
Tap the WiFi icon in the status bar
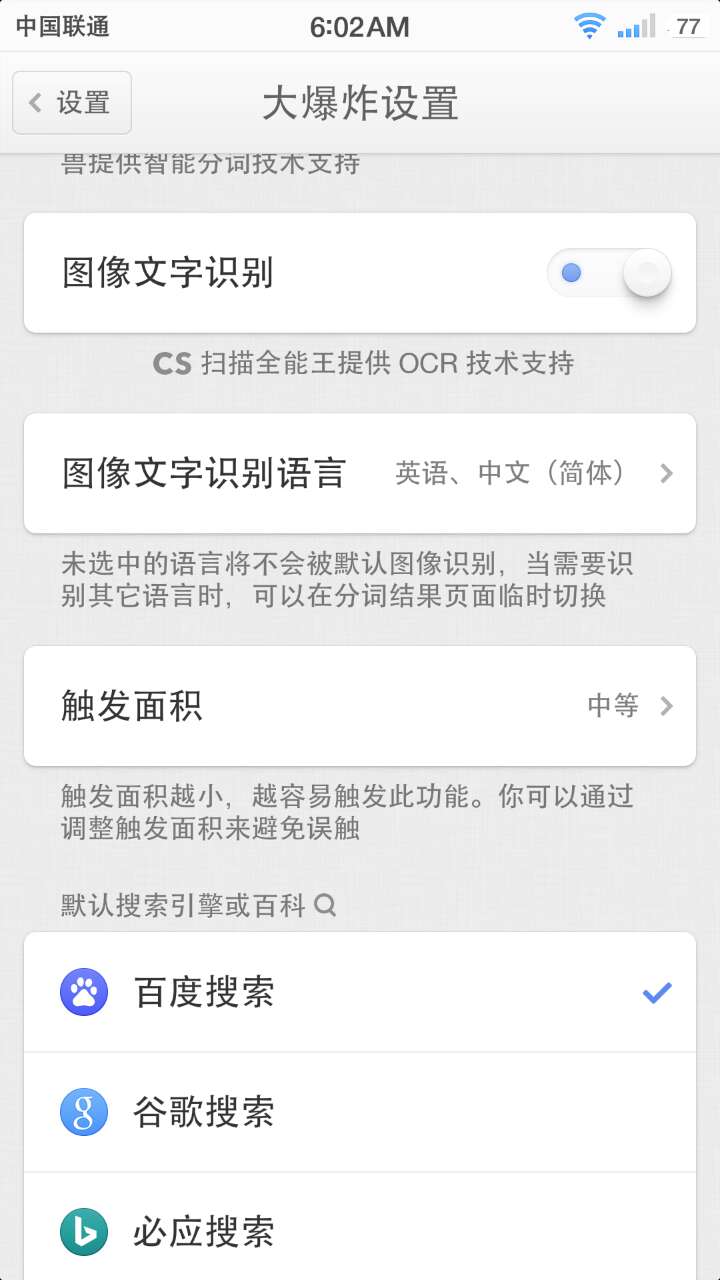coord(589,25)
